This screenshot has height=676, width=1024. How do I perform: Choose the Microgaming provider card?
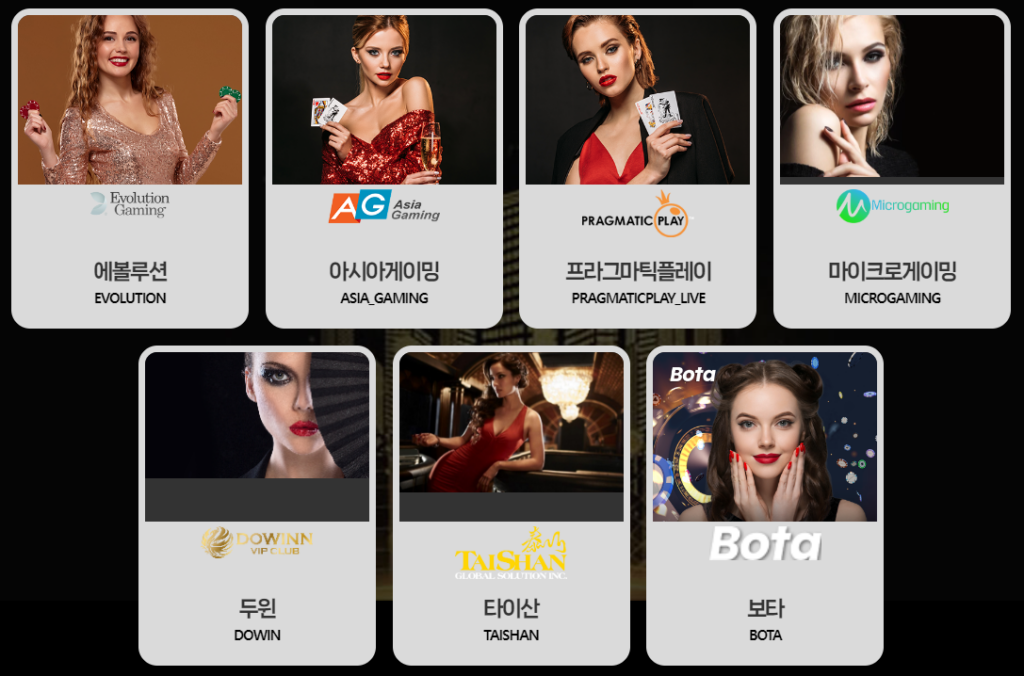pos(892,170)
